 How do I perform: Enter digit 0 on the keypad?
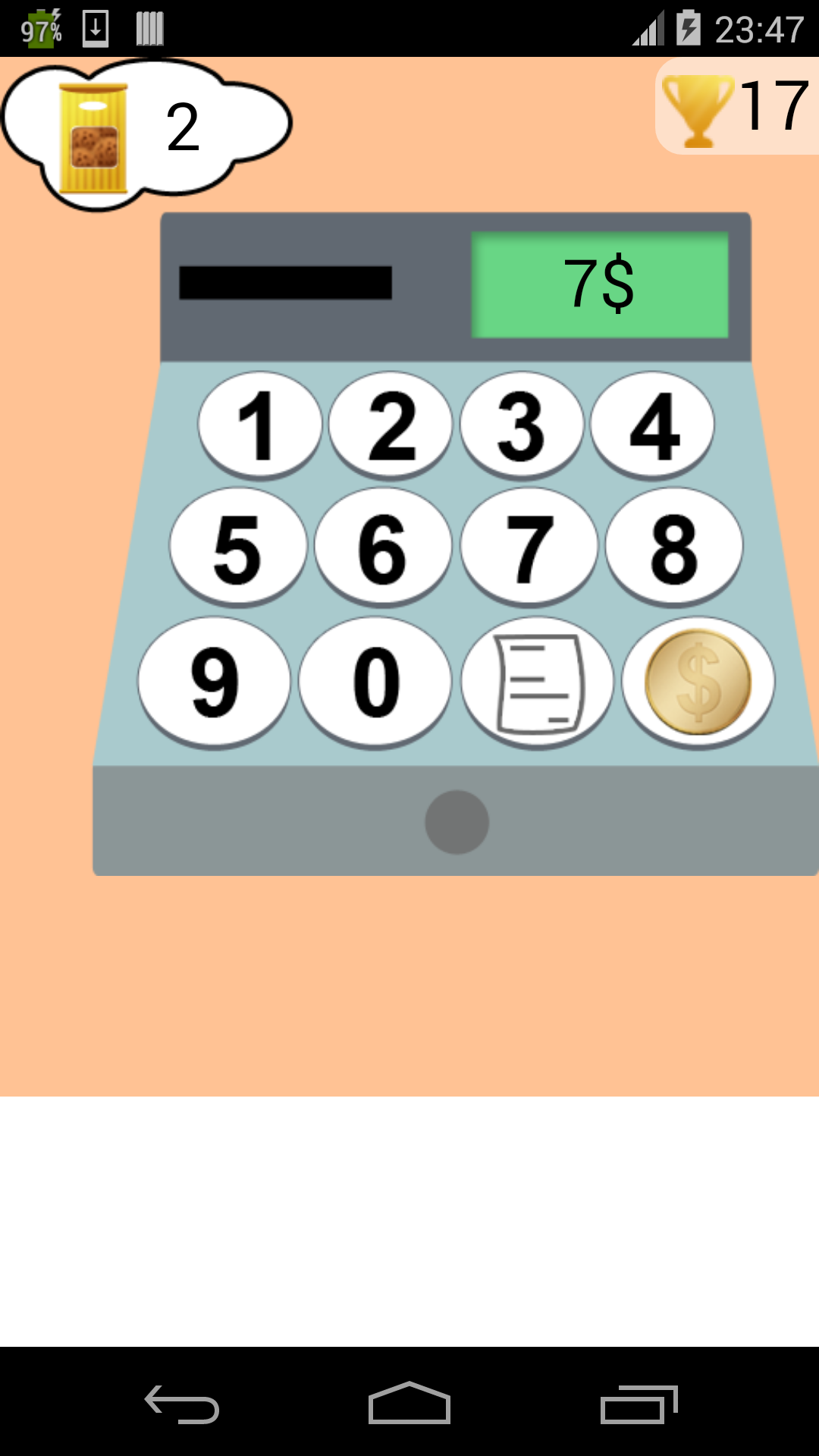pyautogui.click(x=375, y=682)
